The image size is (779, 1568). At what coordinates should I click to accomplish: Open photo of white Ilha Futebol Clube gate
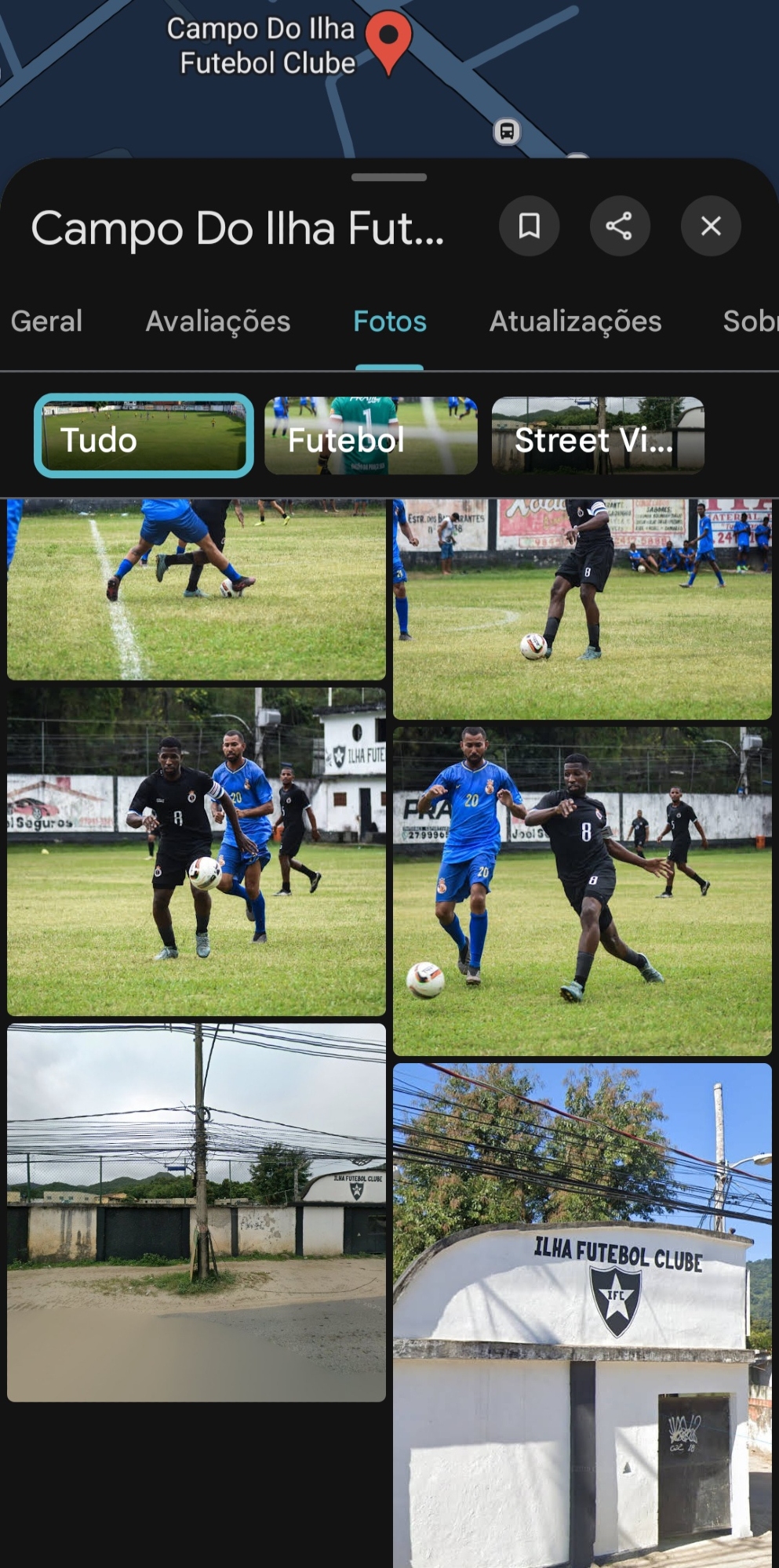581,1317
